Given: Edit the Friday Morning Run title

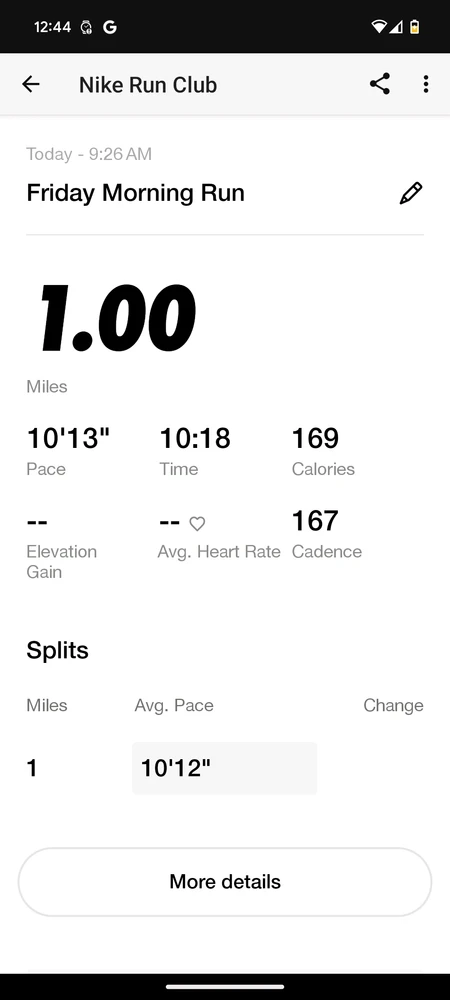Looking at the screenshot, I should [x=410, y=193].
